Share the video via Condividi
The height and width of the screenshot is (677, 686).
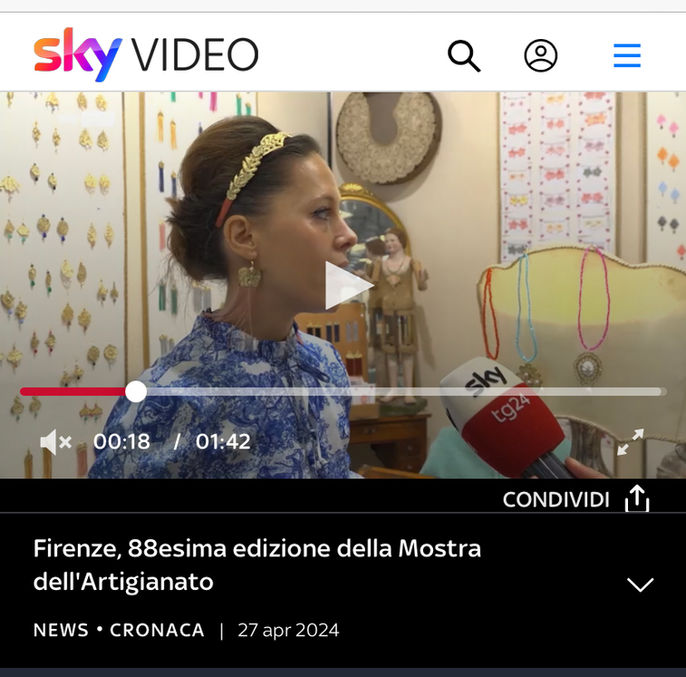pos(577,500)
